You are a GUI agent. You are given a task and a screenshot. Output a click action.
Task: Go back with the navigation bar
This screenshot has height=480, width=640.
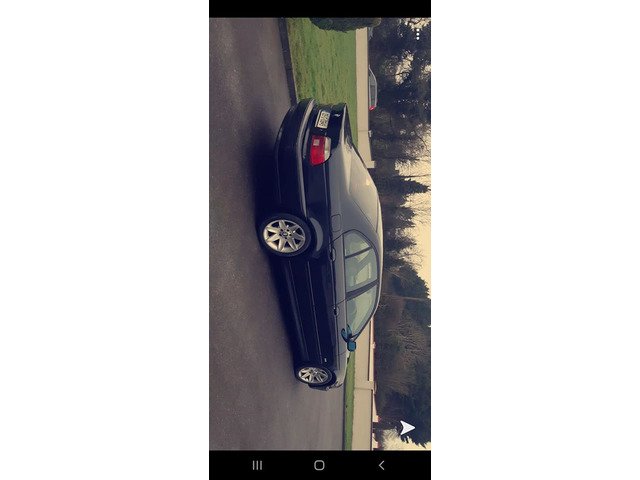point(381,465)
